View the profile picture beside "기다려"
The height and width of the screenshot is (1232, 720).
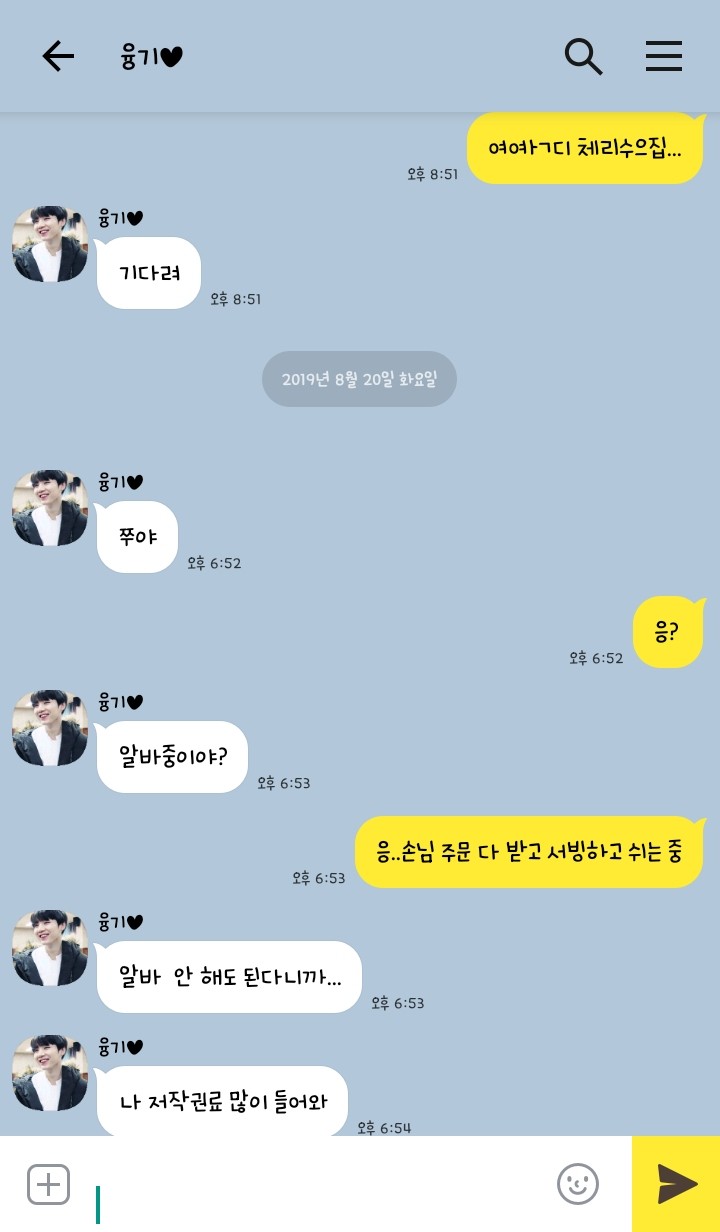50,244
